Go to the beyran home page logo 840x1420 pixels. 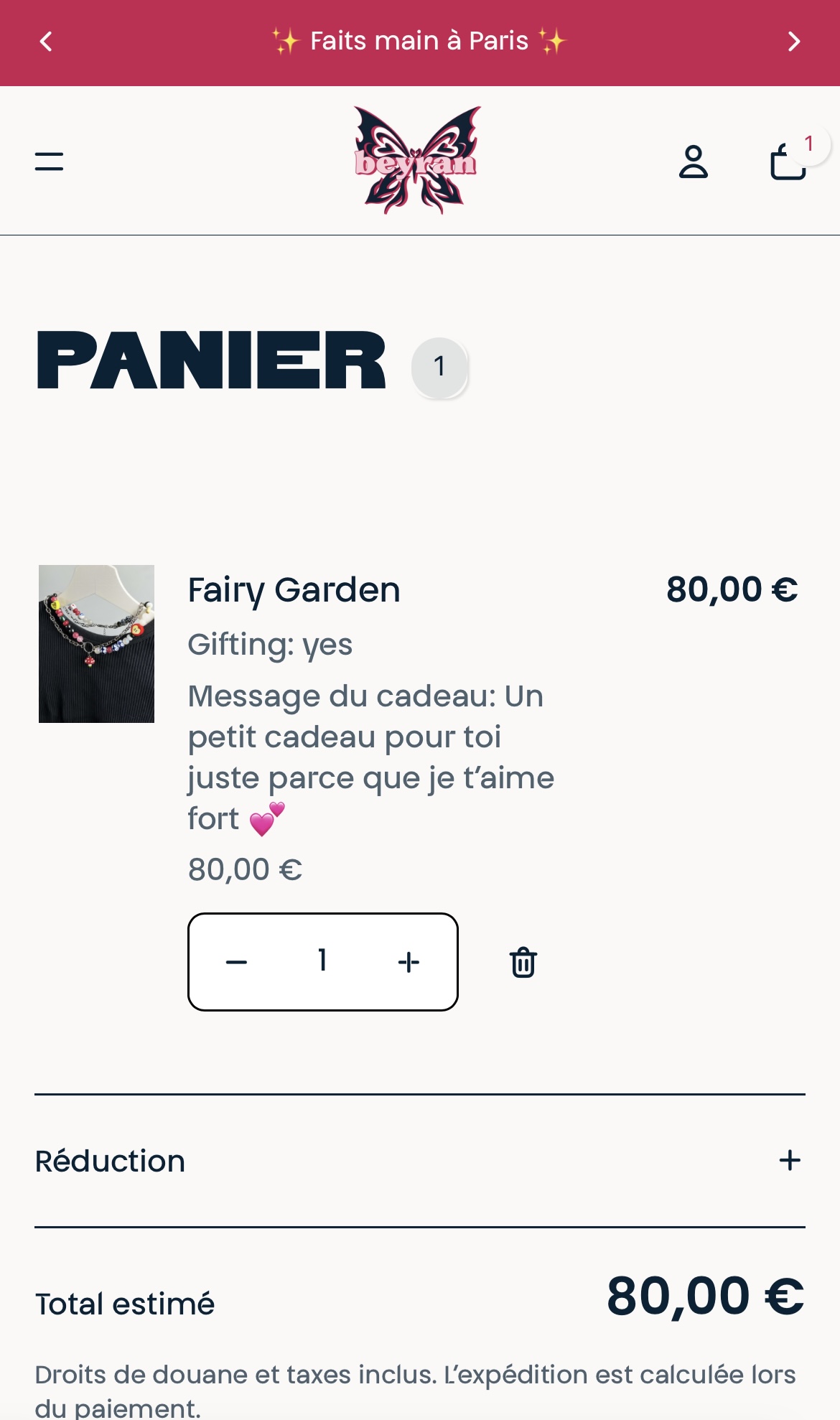click(x=417, y=160)
